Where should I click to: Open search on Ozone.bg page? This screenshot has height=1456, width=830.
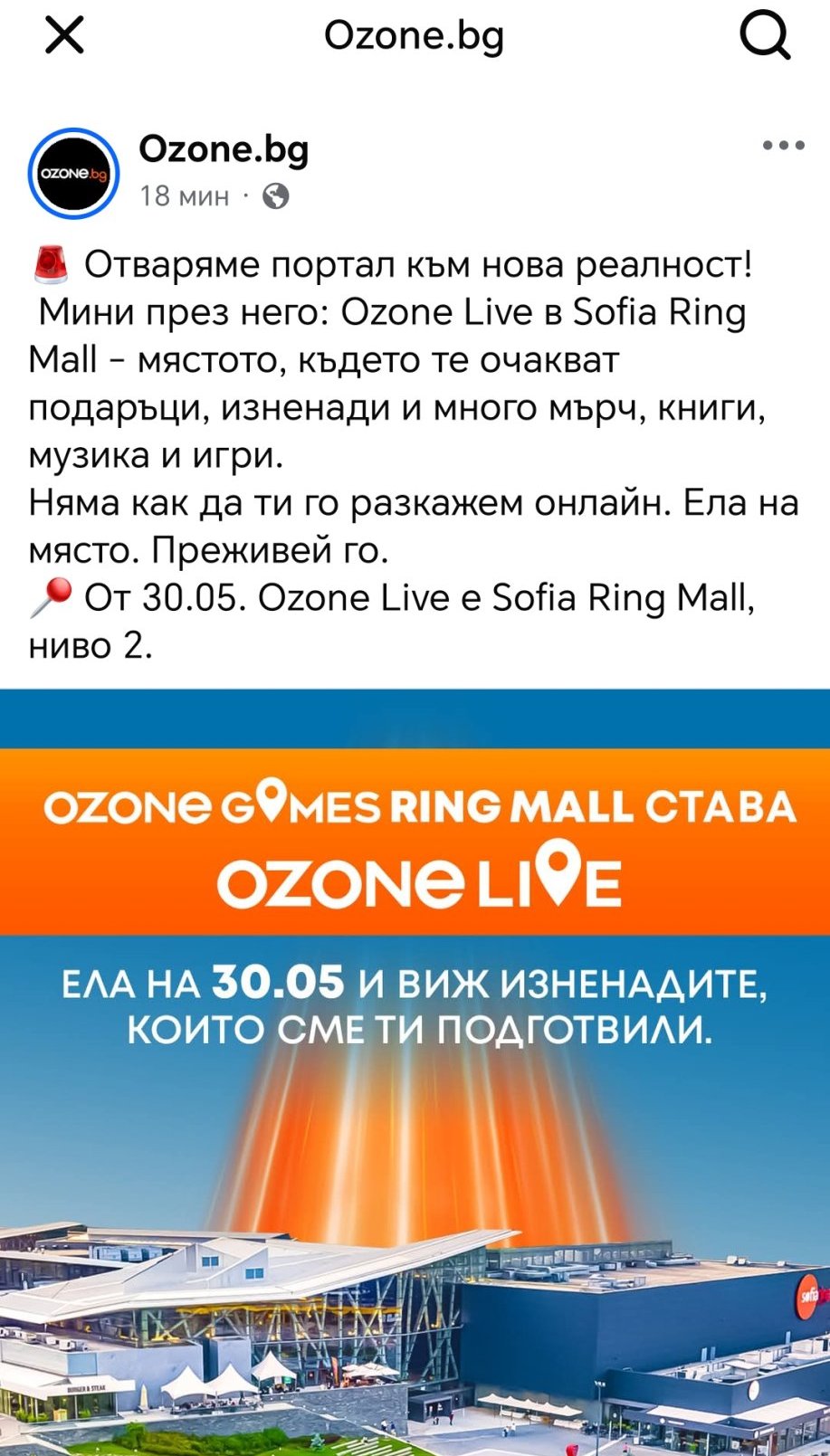tap(765, 37)
